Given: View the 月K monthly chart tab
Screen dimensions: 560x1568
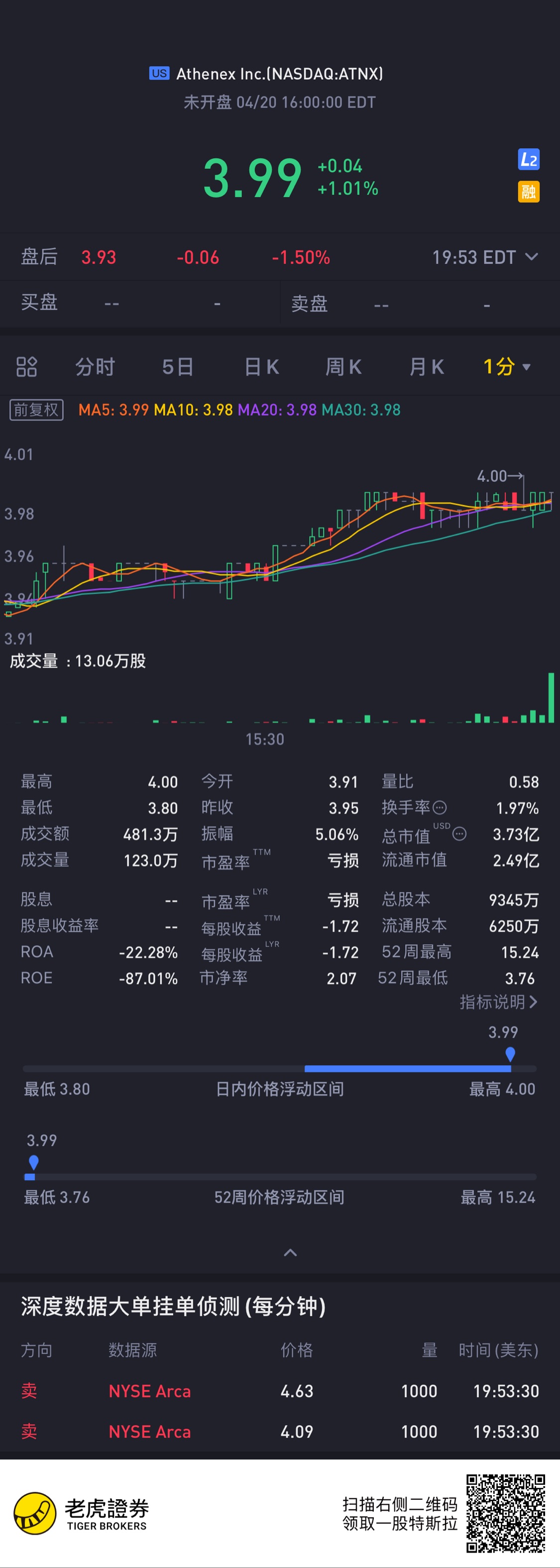Looking at the screenshot, I should tap(426, 366).
